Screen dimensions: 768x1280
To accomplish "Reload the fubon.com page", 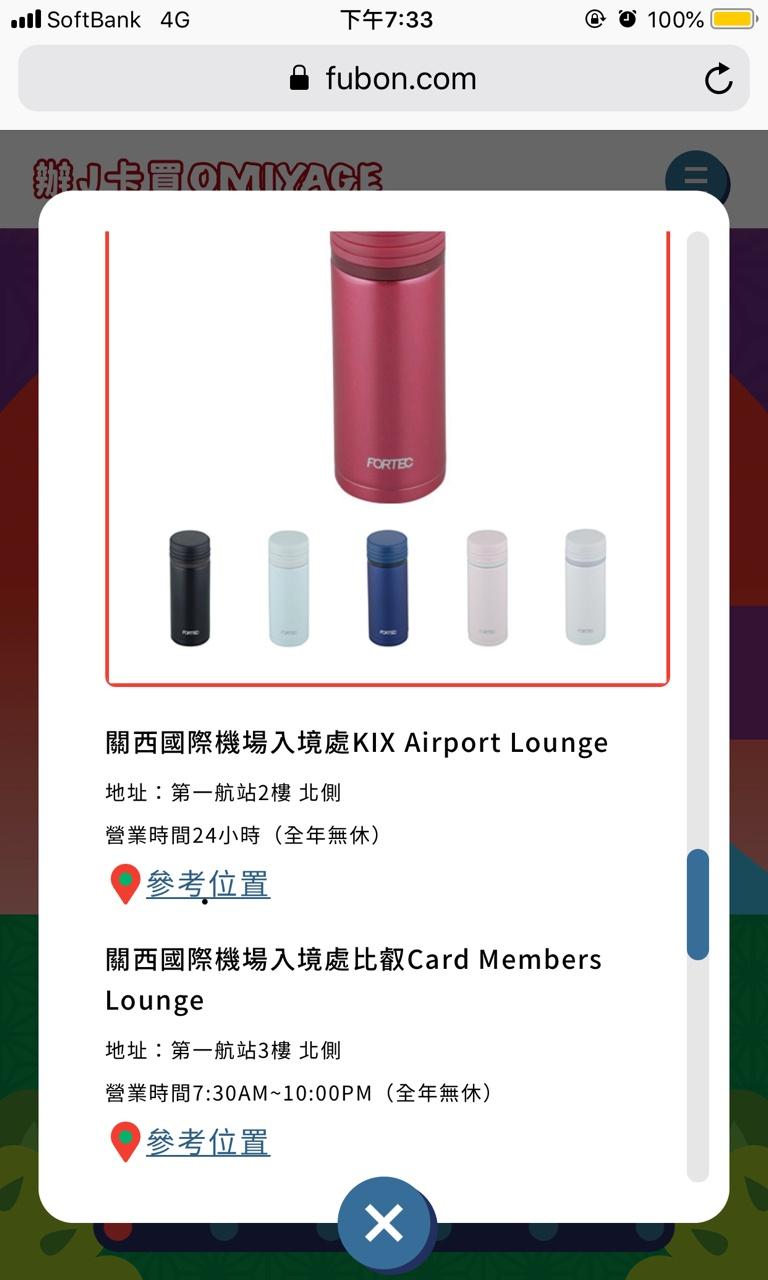I will pyautogui.click(x=718, y=79).
